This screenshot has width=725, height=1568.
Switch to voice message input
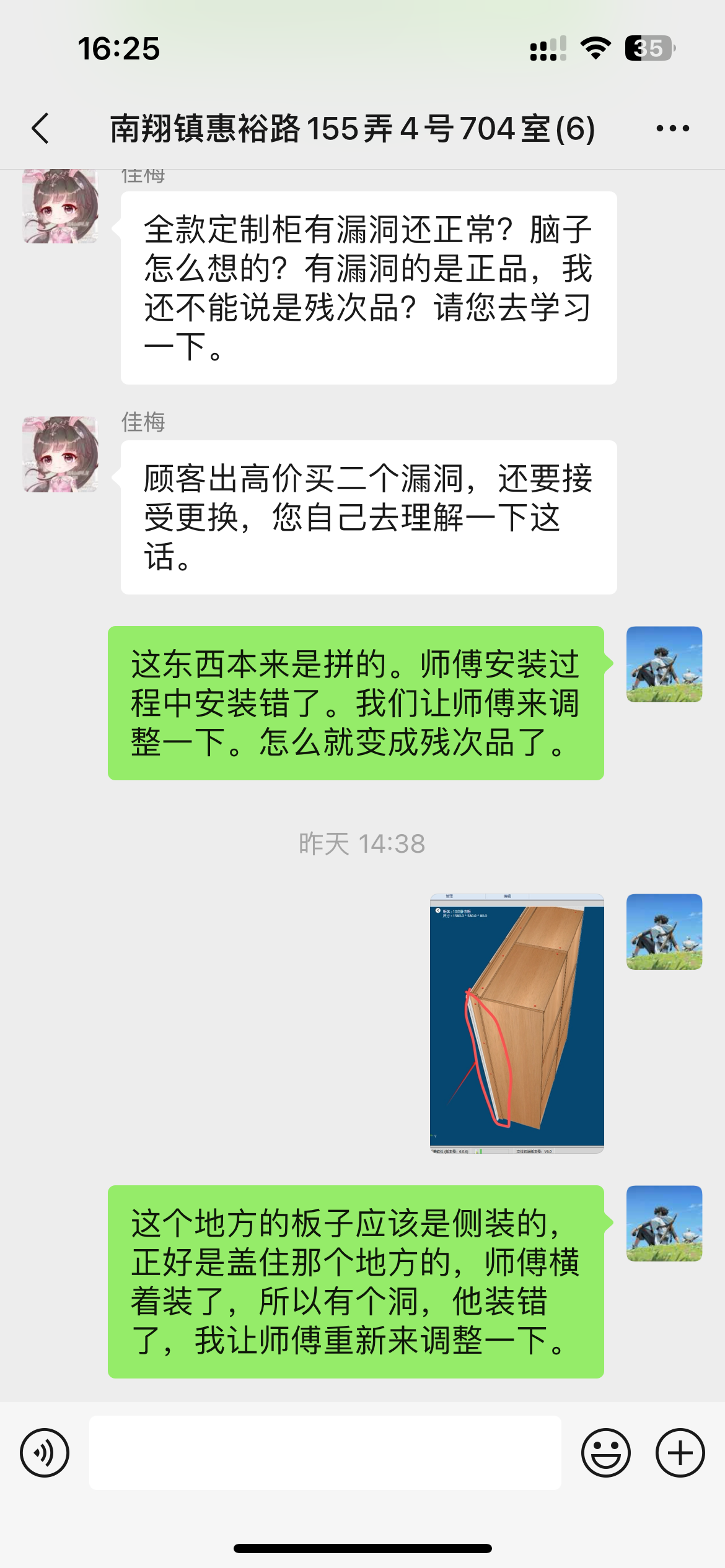click(x=45, y=1453)
